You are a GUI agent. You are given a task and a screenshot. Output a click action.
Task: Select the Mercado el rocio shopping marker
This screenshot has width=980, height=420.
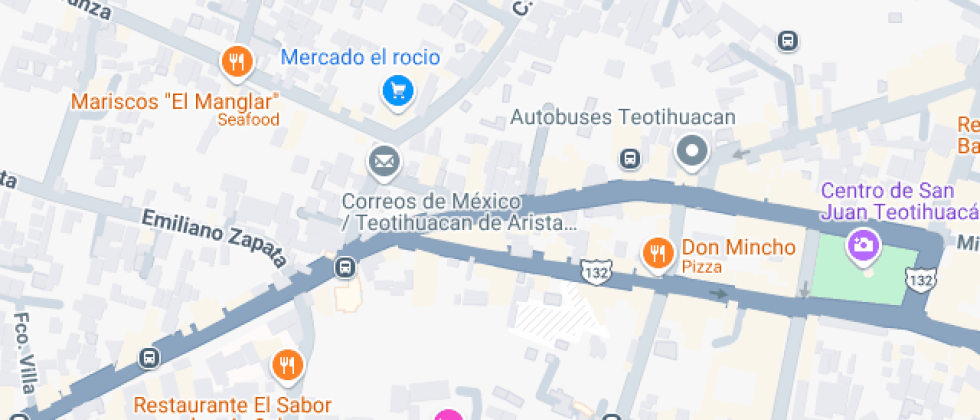tap(398, 93)
